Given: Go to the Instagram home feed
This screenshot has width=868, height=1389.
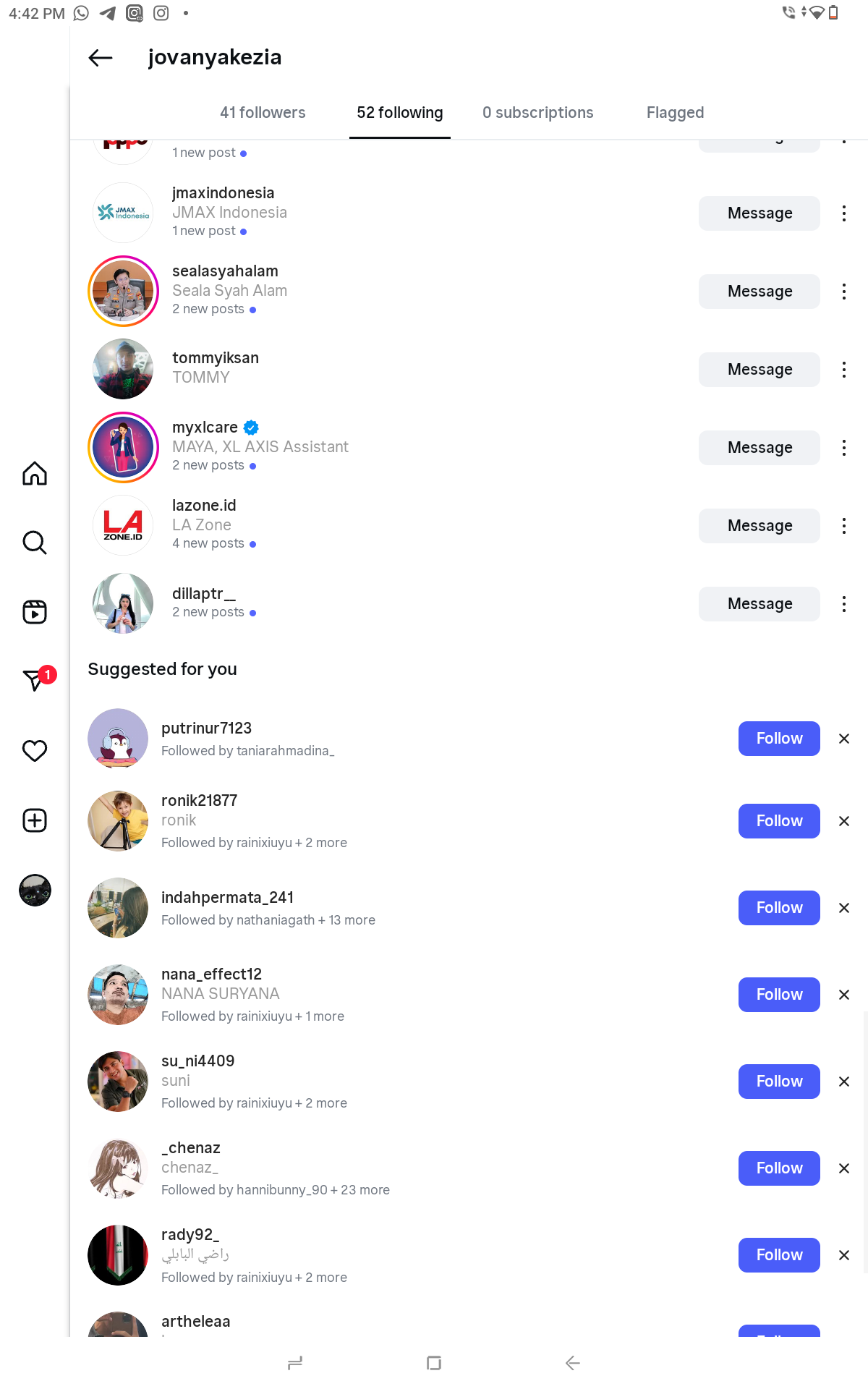Looking at the screenshot, I should tap(35, 474).
